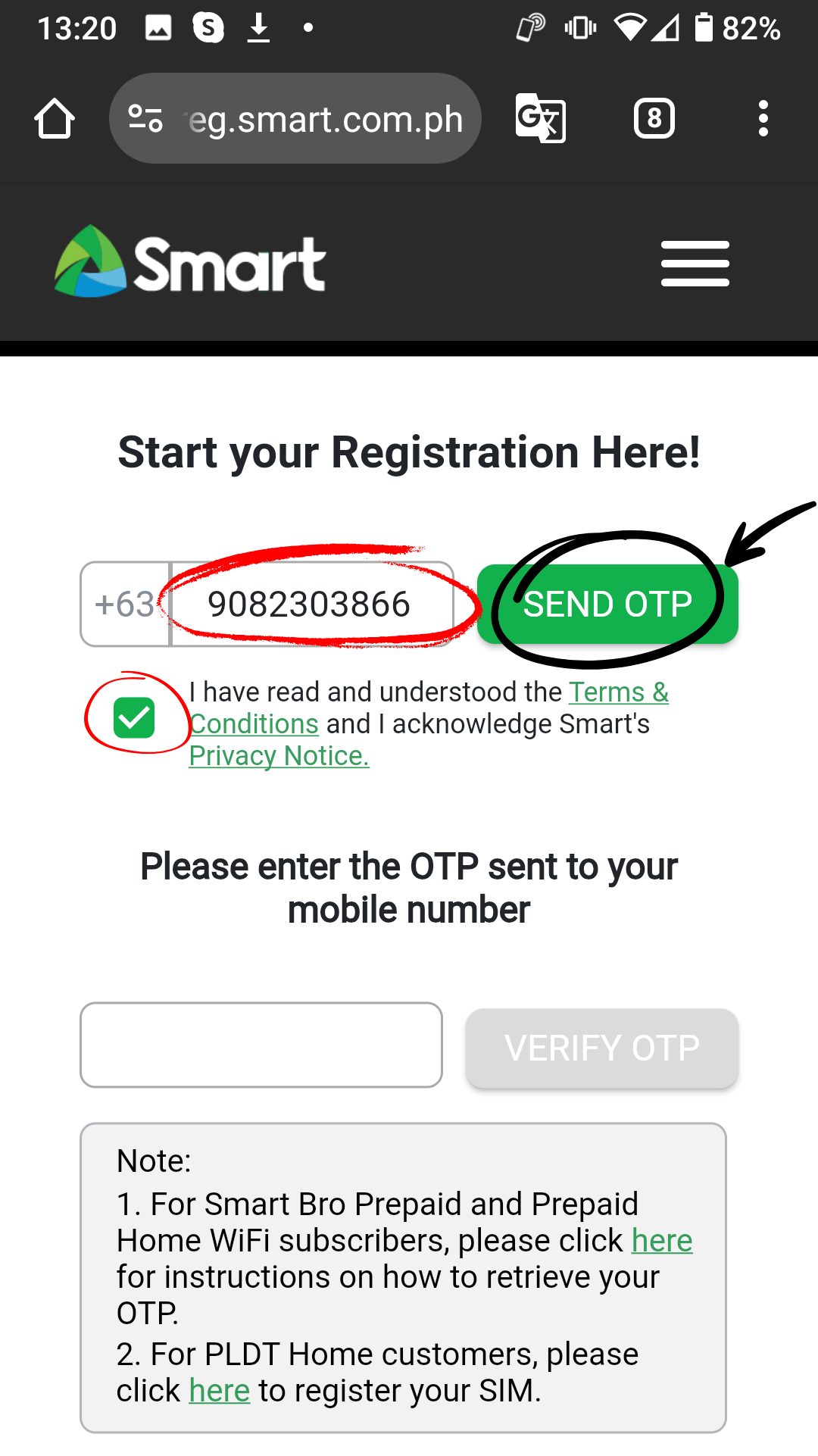This screenshot has height=1456, width=818.
Task: Focus the OTP entry field
Action: click(x=261, y=1045)
